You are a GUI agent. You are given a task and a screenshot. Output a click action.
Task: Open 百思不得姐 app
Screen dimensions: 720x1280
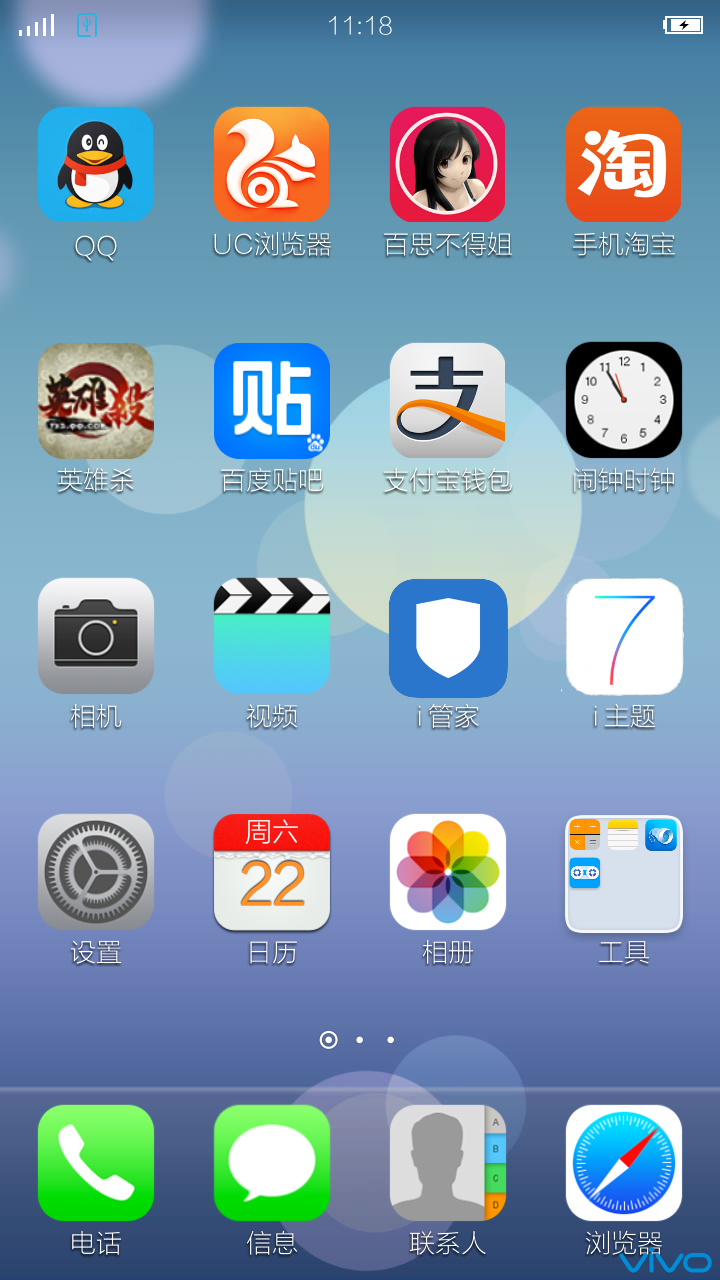coord(447,164)
